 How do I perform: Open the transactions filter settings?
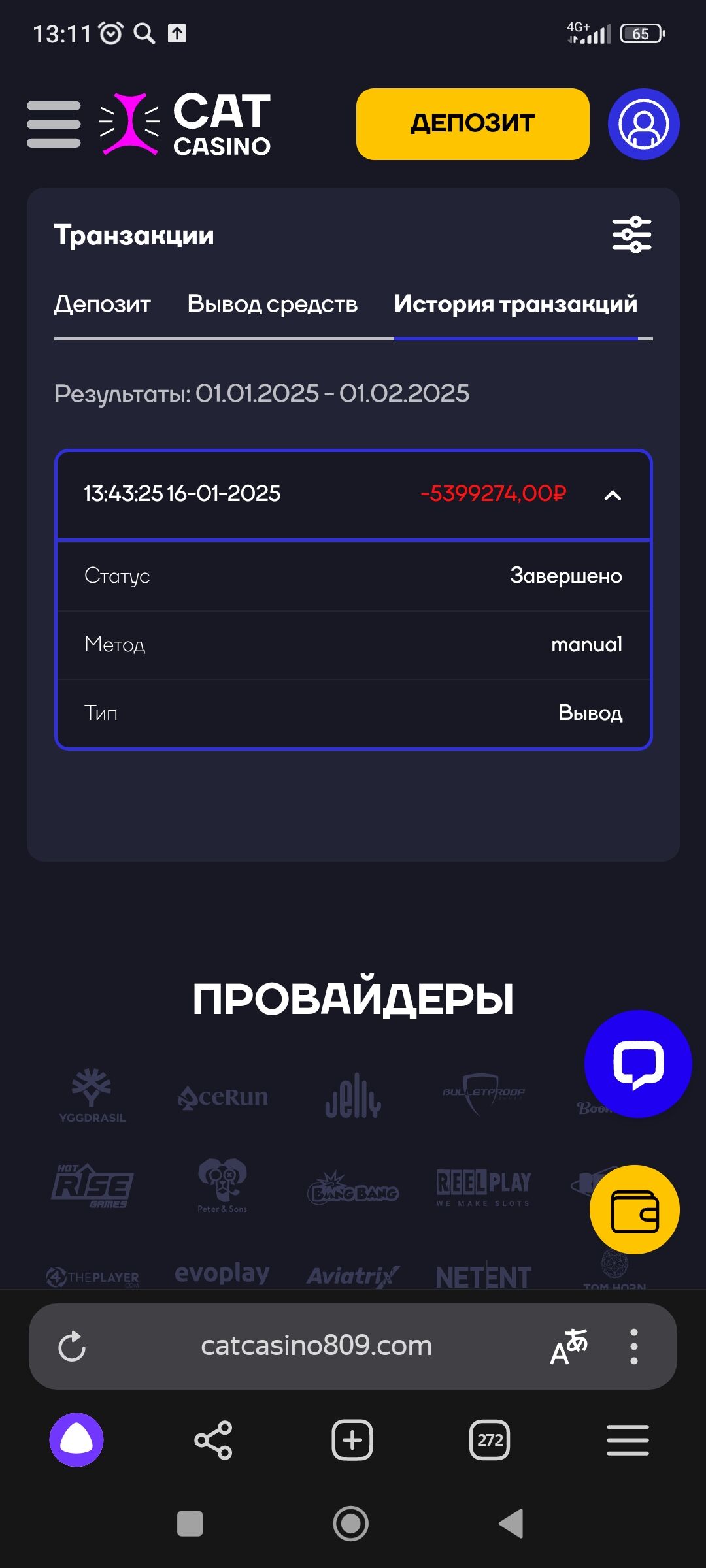click(631, 235)
